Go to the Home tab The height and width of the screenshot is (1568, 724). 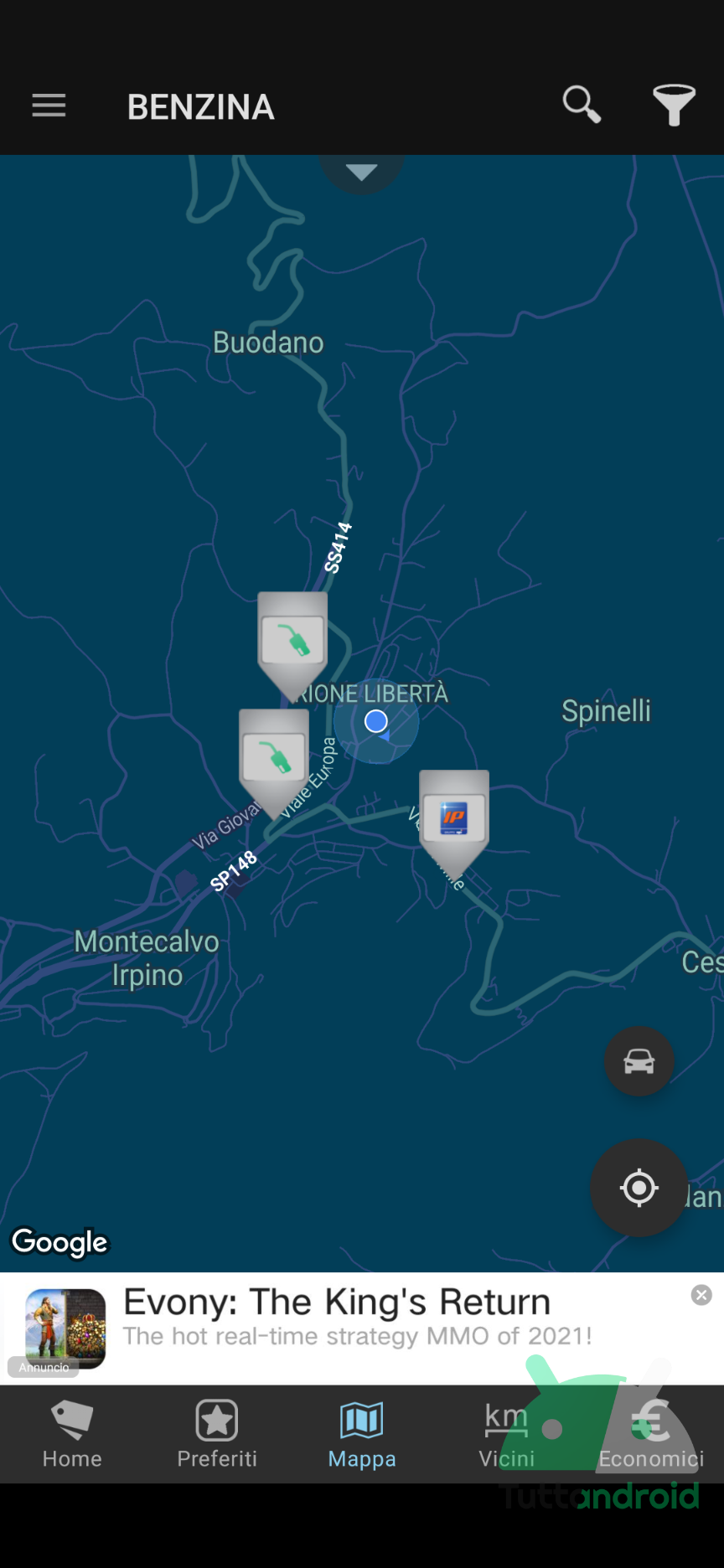click(72, 1434)
